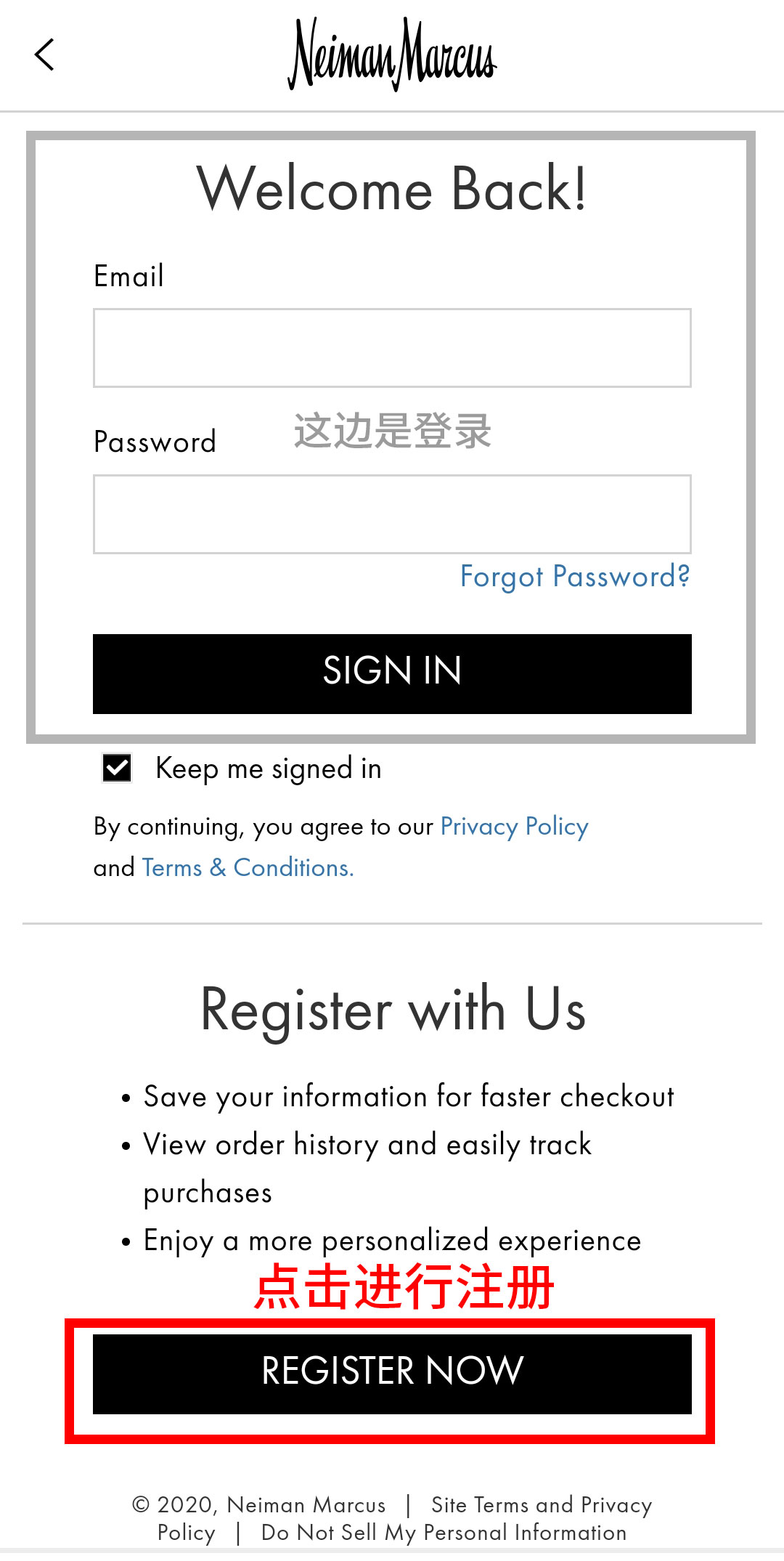Open the Privacy Policy link
Viewport: 784px width, 1561px height.
click(514, 827)
